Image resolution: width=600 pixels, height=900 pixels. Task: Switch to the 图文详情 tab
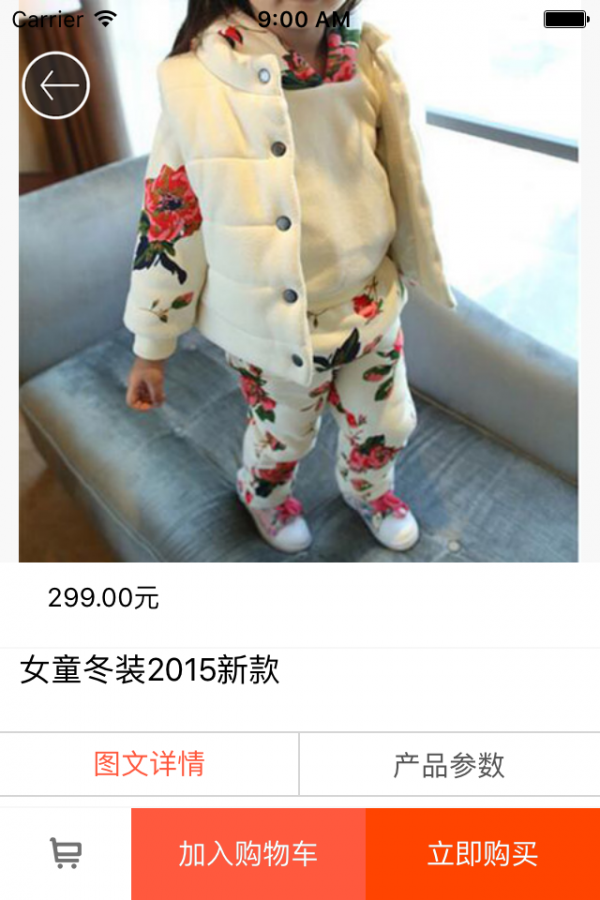coord(149,764)
